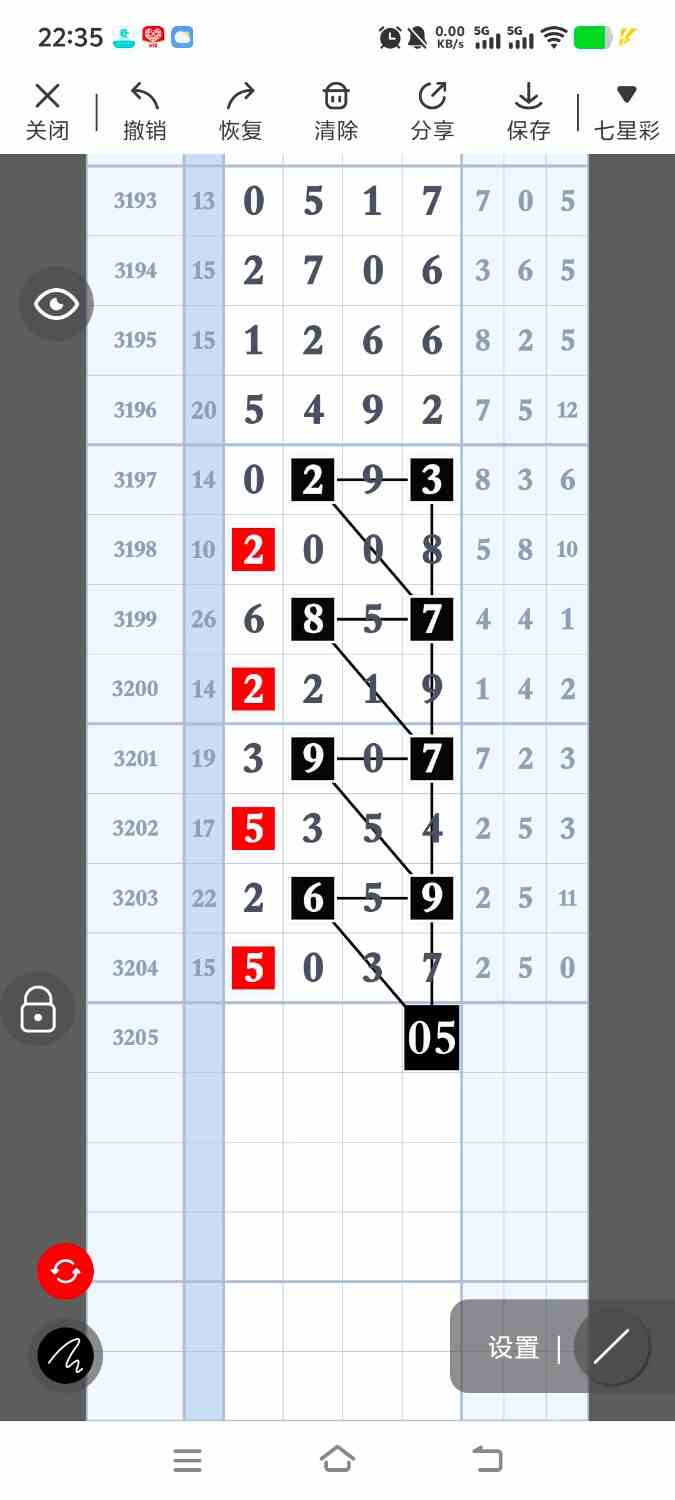Toggle the eye visibility button
This screenshot has width=675, height=1500.
[56, 305]
